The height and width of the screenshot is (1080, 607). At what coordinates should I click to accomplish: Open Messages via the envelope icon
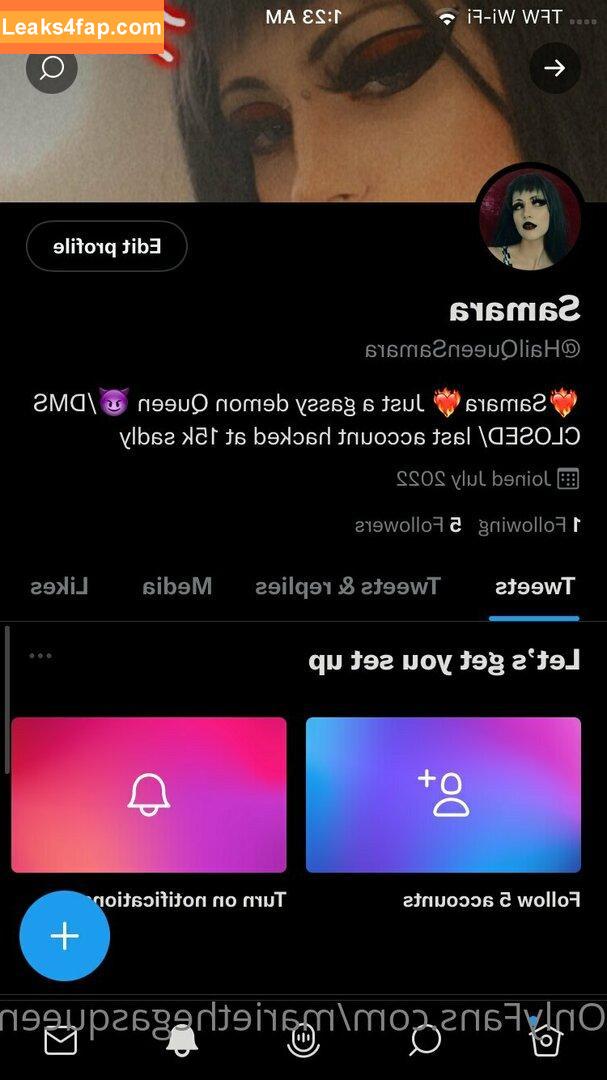61,1041
